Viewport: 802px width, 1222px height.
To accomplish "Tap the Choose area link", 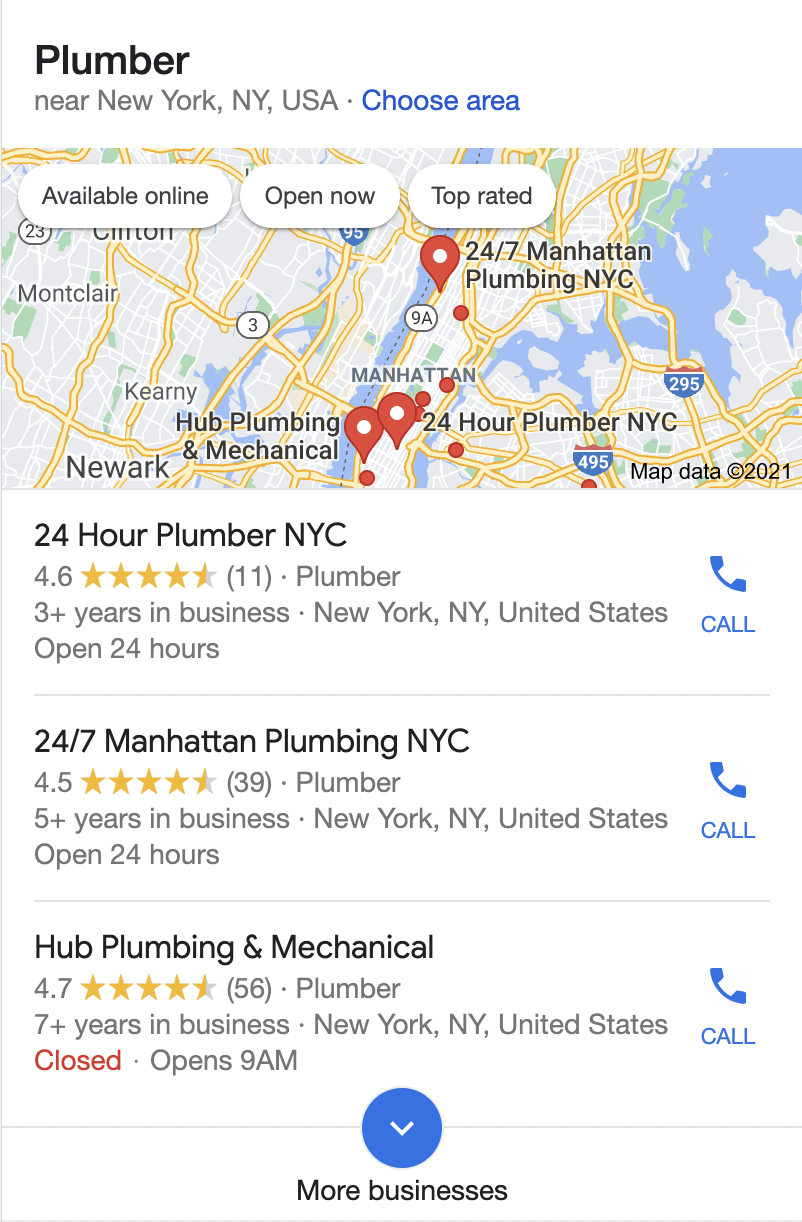I will pyautogui.click(x=440, y=101).
